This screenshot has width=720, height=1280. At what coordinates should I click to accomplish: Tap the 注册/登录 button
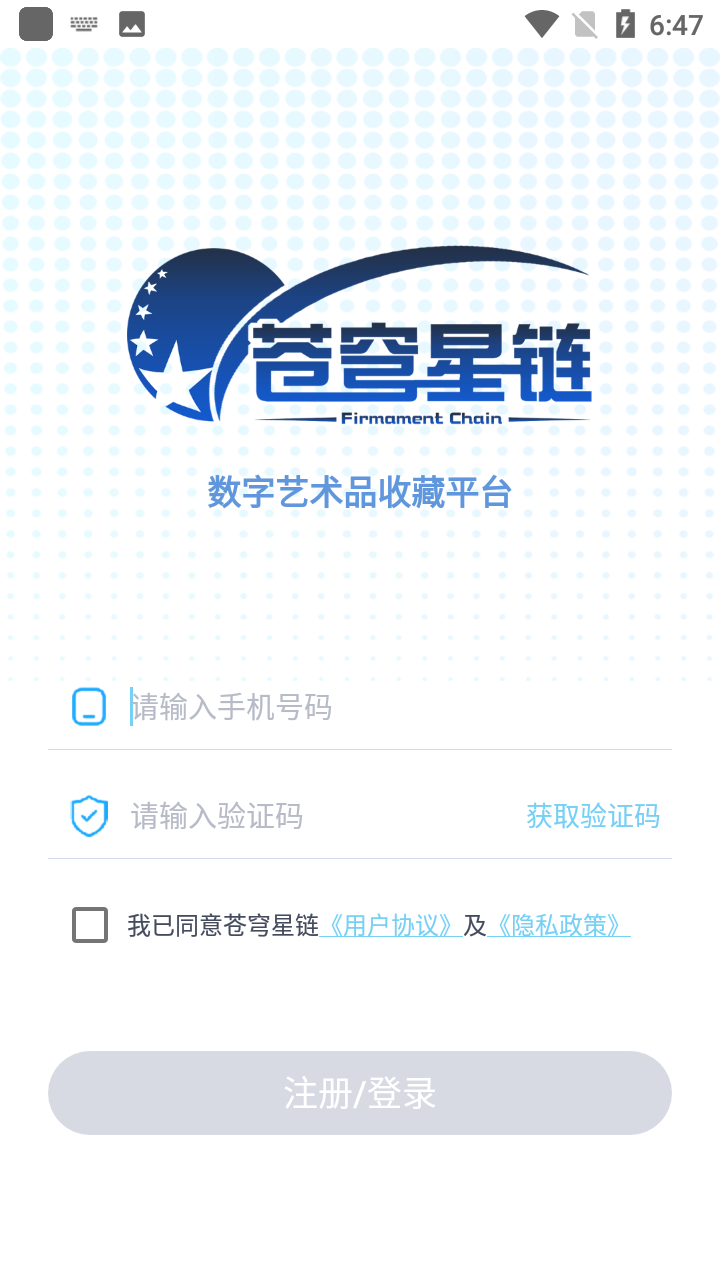click(x=360, y=1093)
